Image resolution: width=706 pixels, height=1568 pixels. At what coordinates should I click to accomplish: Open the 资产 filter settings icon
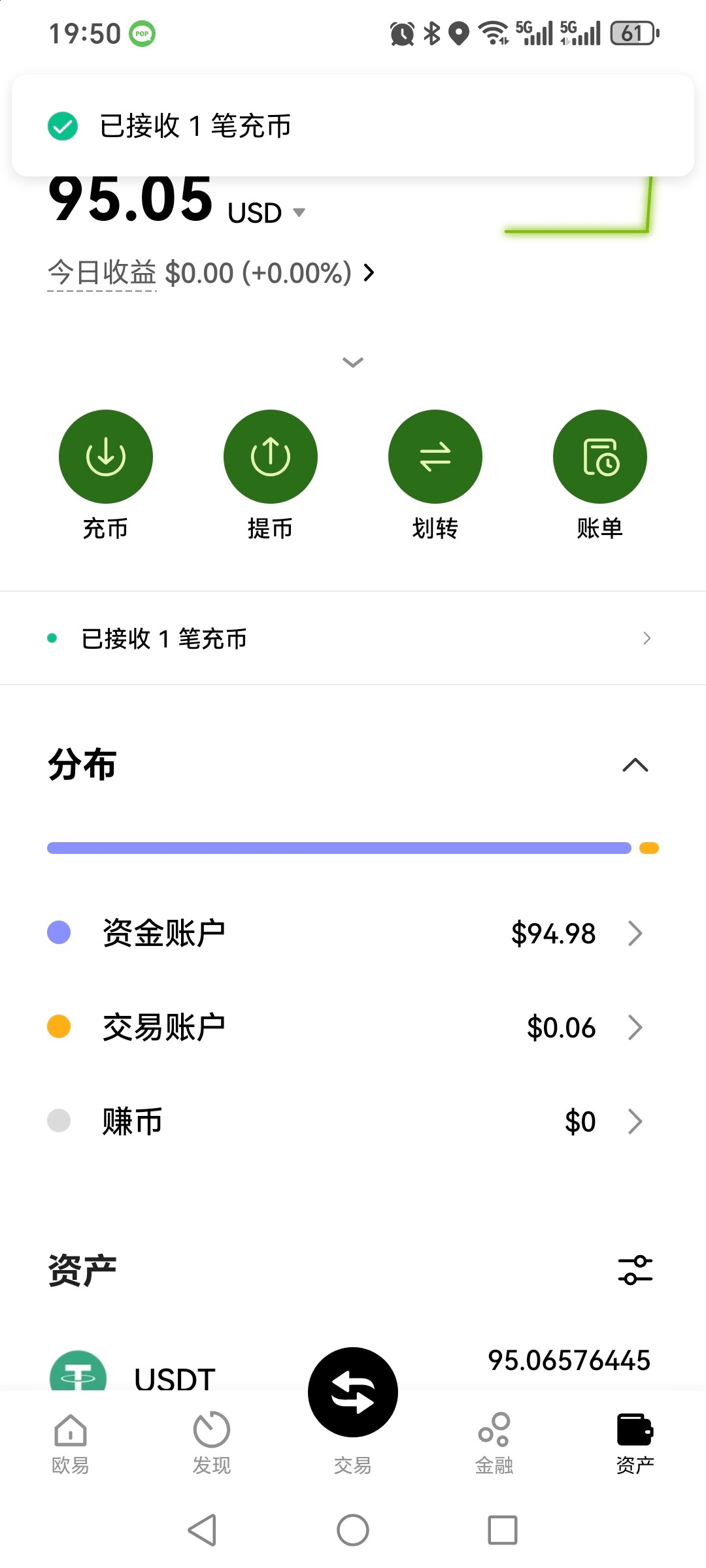point(635,1269)
